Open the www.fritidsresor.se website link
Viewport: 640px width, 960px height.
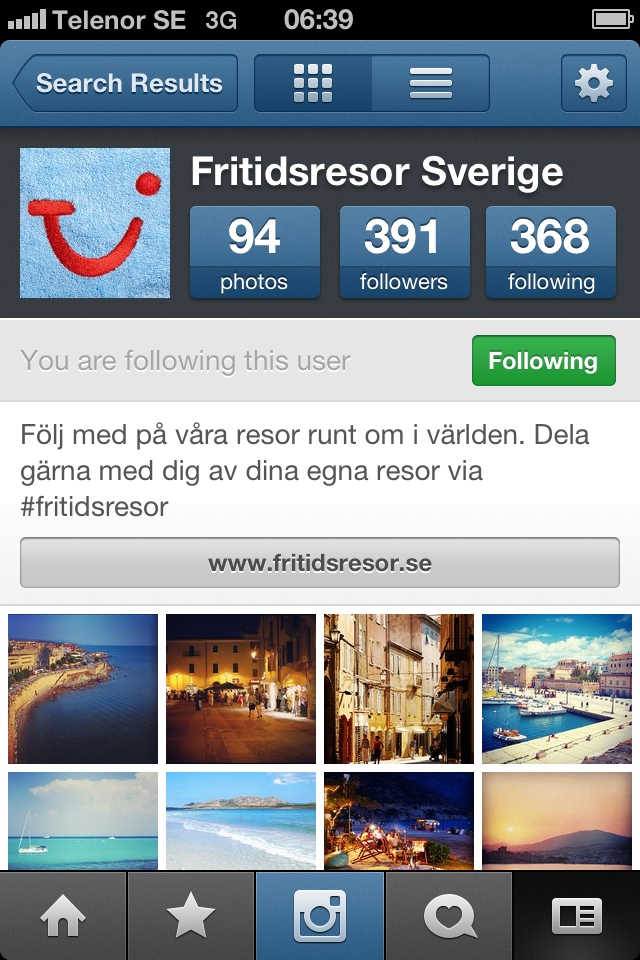click(320, 563)
